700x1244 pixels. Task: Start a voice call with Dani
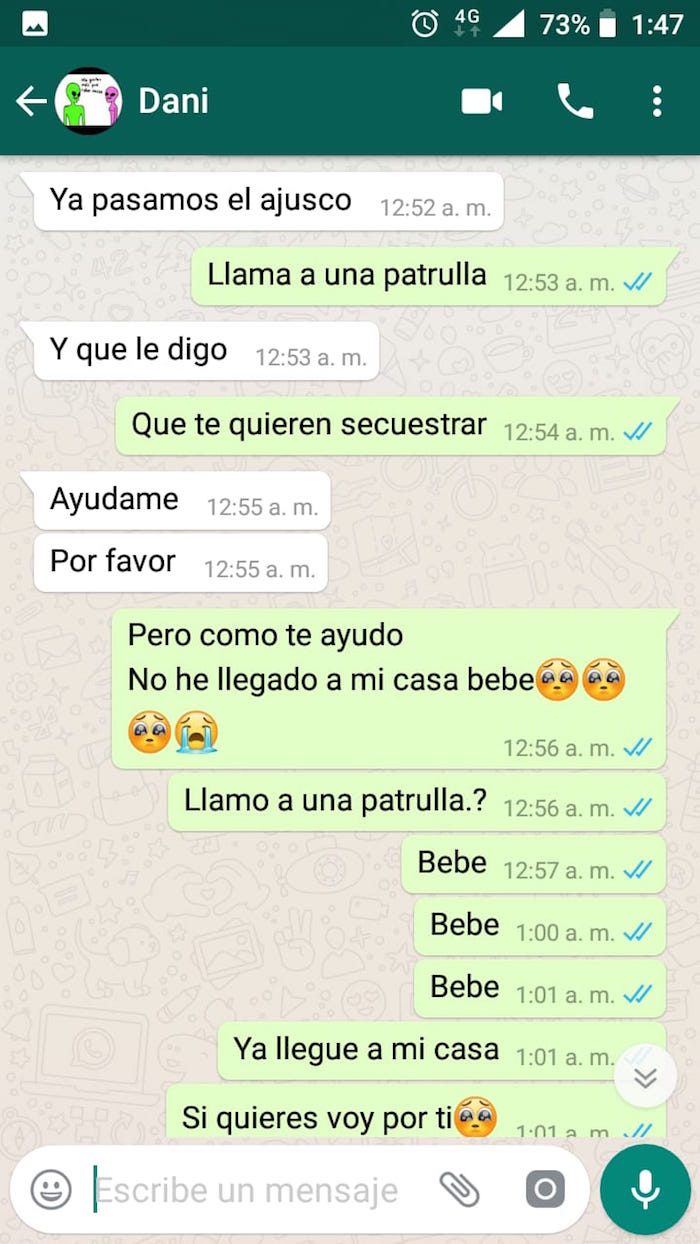[575, 101]
